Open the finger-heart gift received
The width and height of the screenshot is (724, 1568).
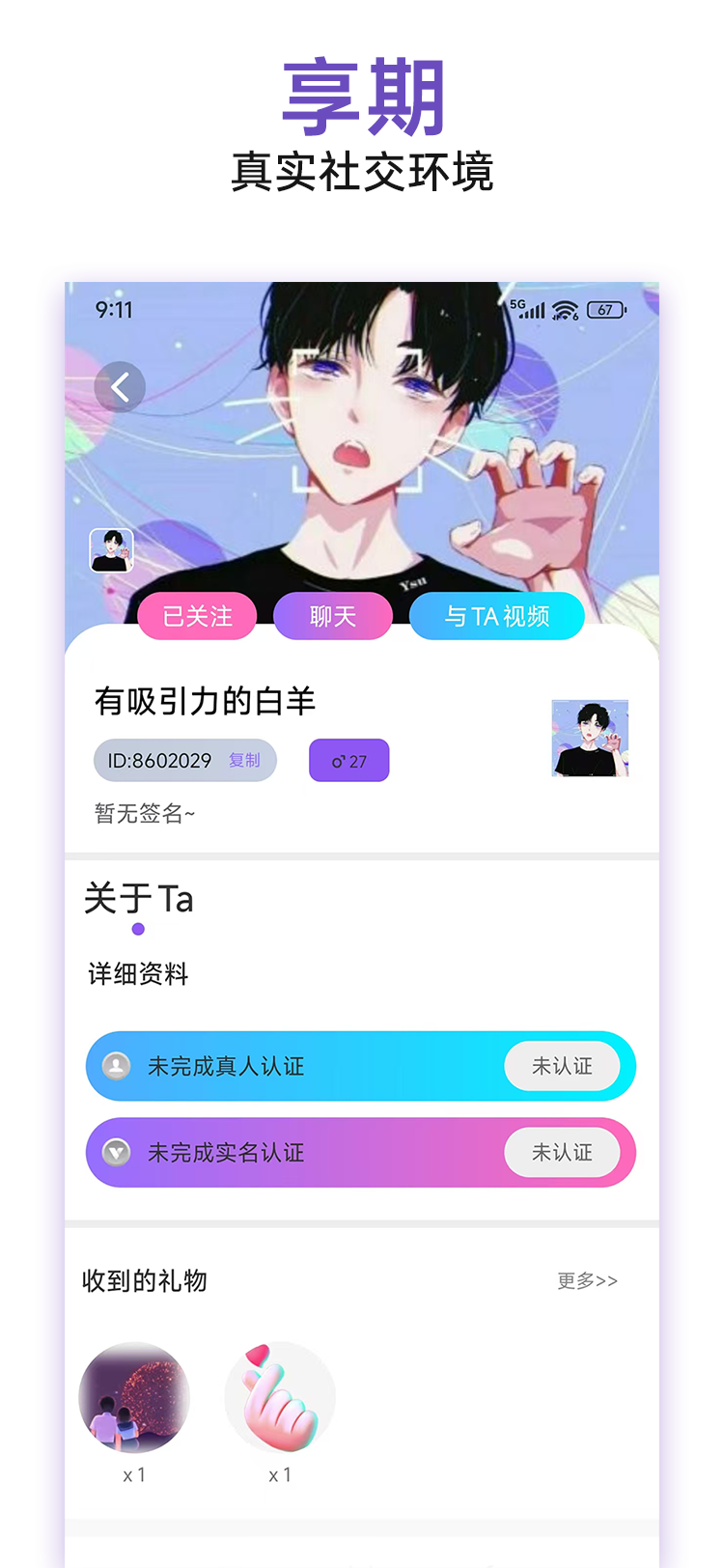tap(279, 1397)
